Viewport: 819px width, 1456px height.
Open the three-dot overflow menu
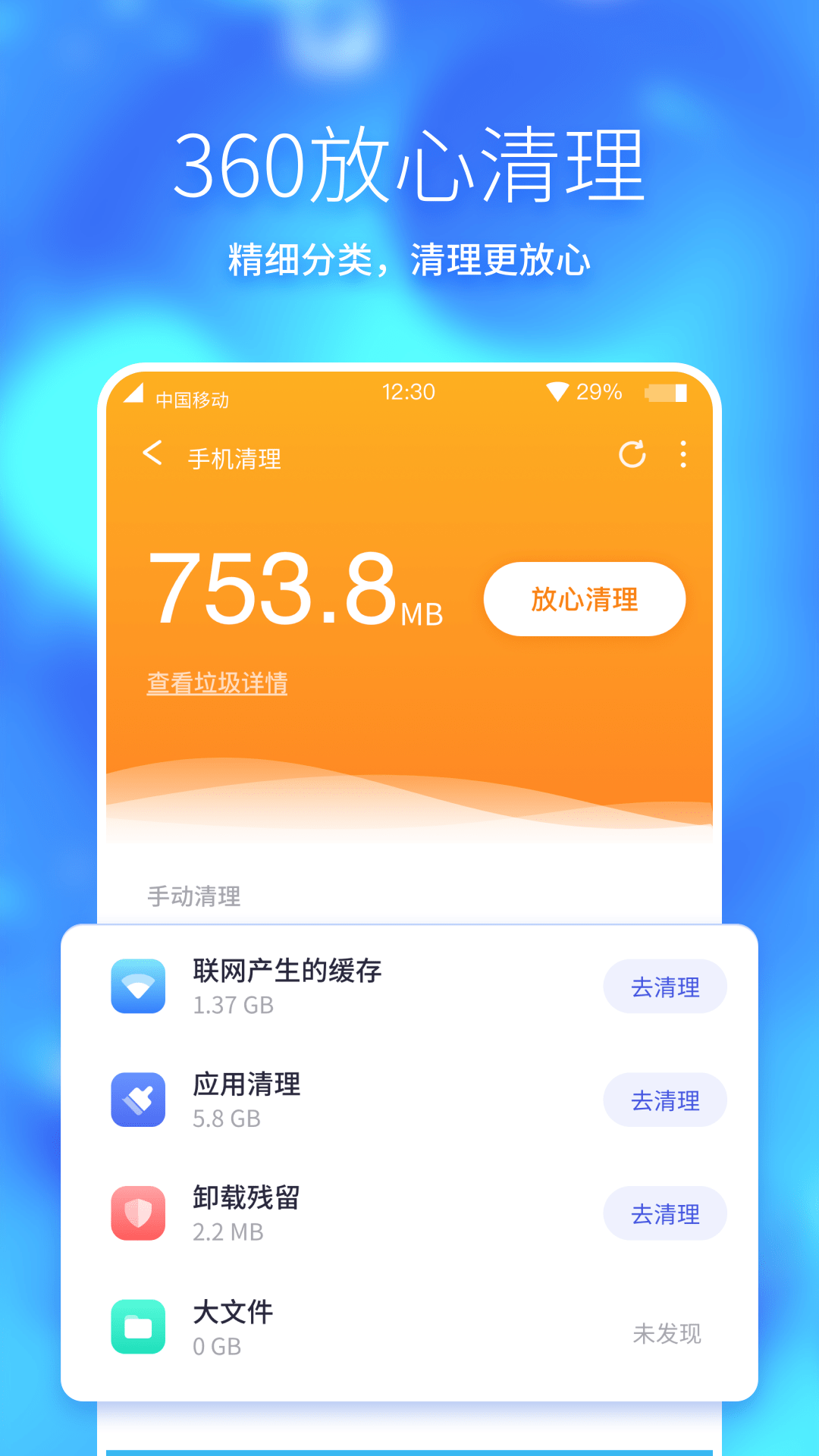point(682,455)
